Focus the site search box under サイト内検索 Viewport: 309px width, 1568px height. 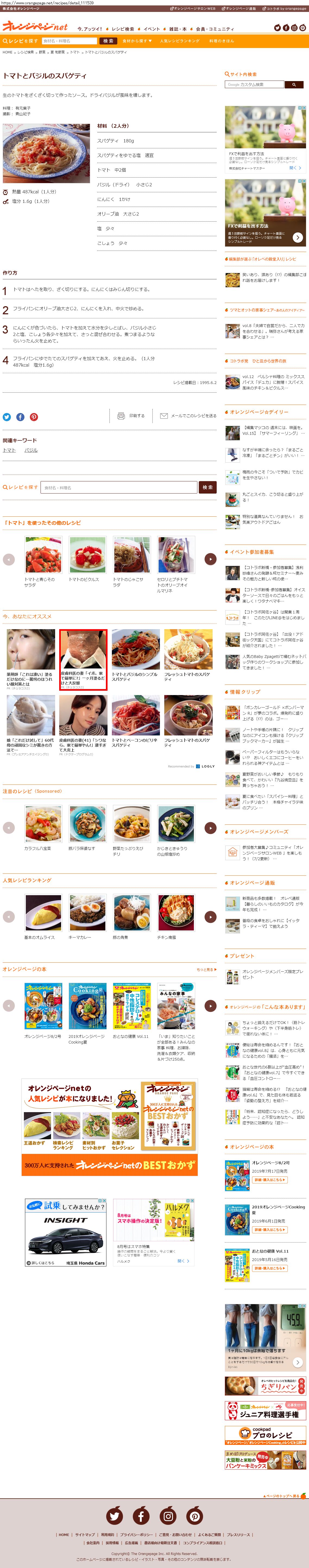(254, 85)
